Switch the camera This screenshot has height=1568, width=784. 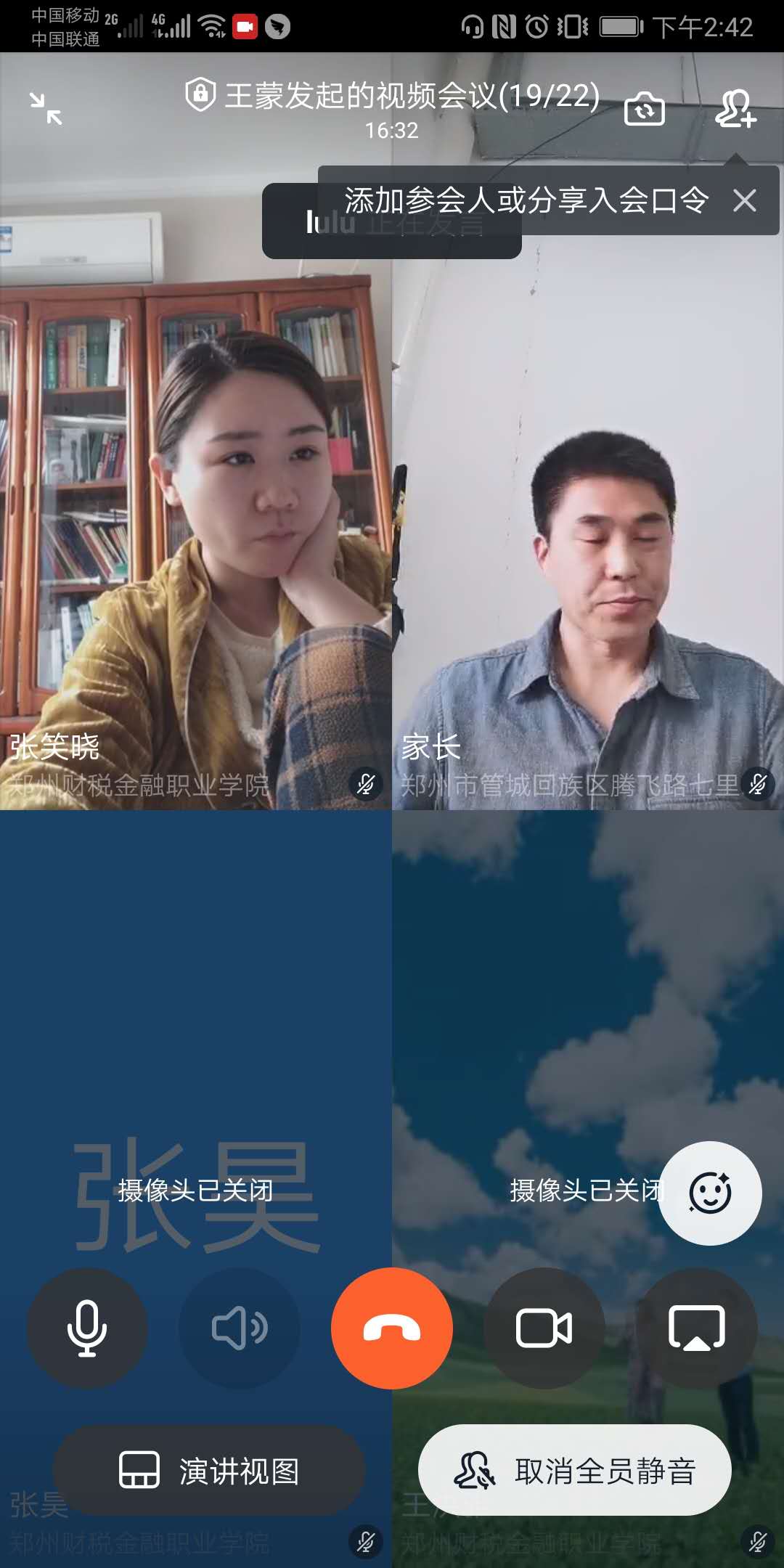[x=644, y=110]
